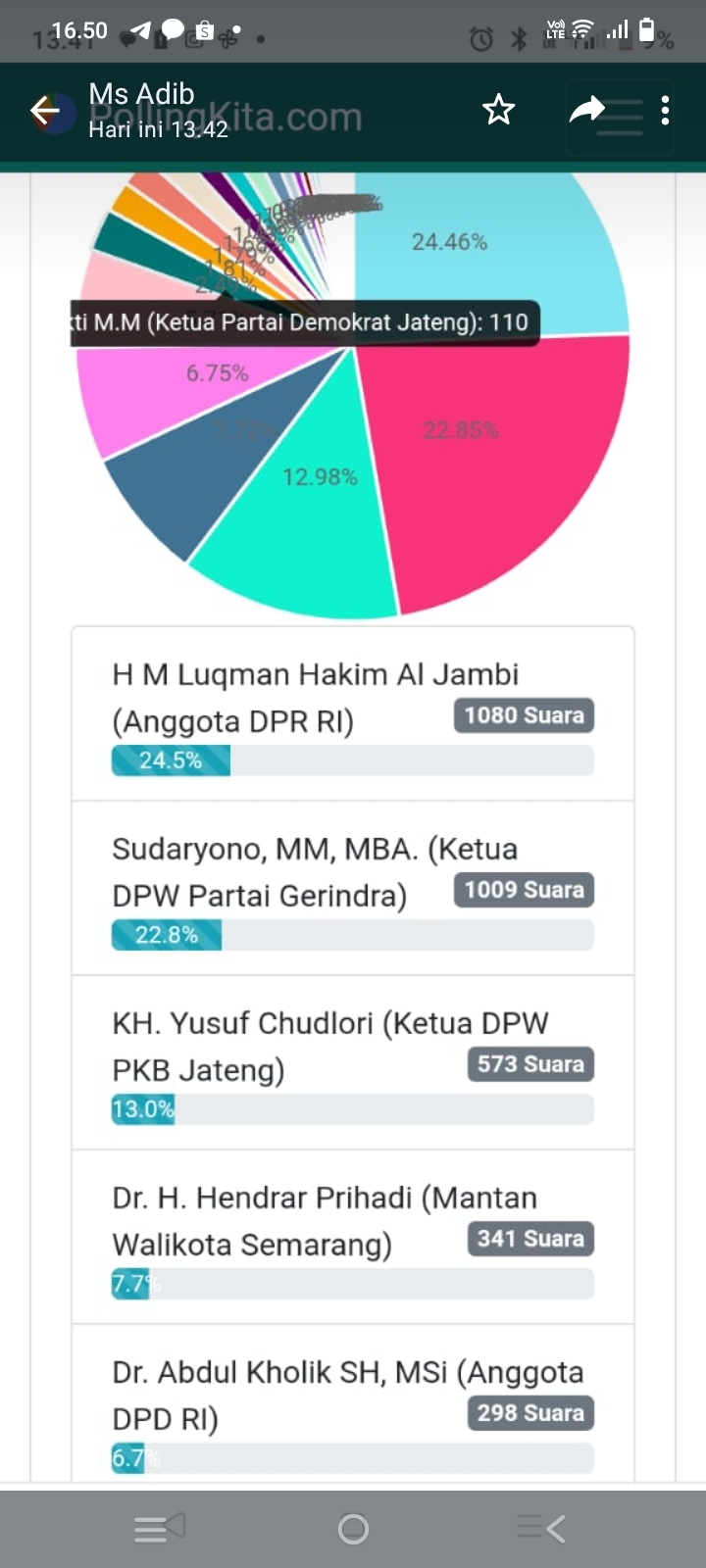Star this message

498,111
